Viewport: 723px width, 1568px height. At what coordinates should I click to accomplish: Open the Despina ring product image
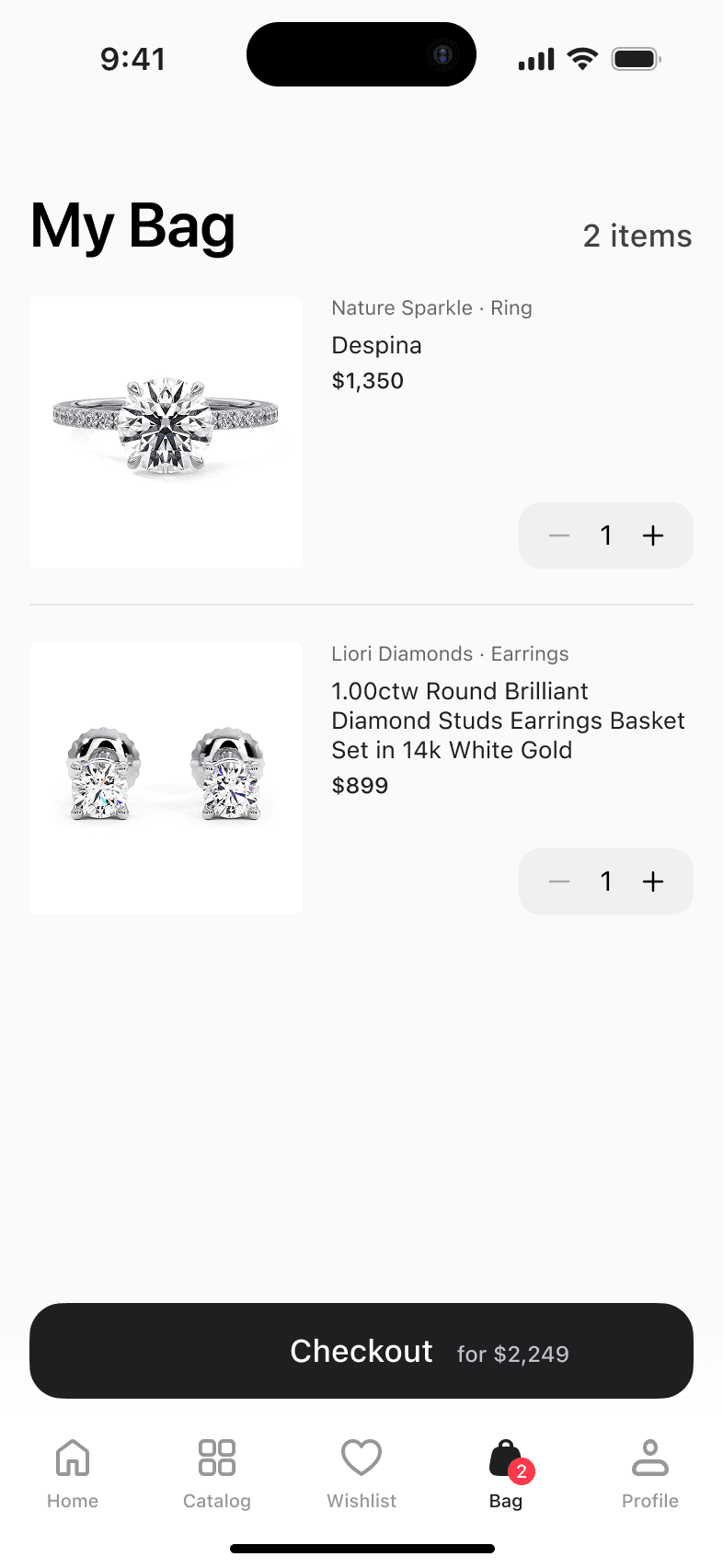(x=166, y=432)
